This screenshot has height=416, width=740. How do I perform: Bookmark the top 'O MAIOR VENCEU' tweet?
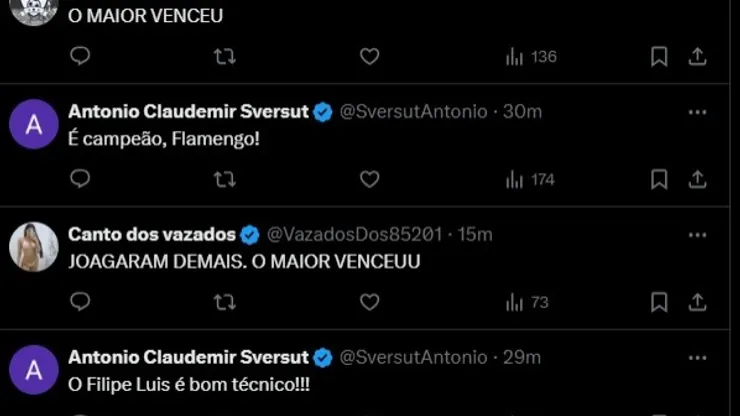659,57
